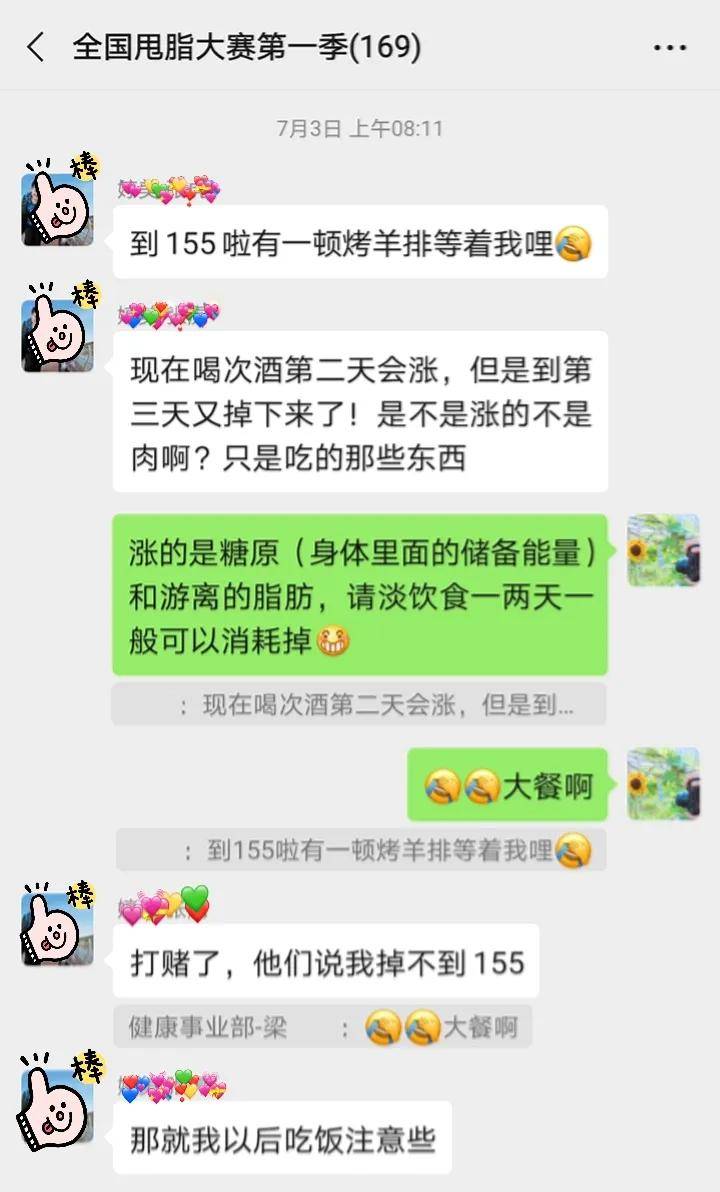Jump to quoted message 现在喝次酒第二天会涨
The image size is (720, 1192).
click(x=359, y=705)
